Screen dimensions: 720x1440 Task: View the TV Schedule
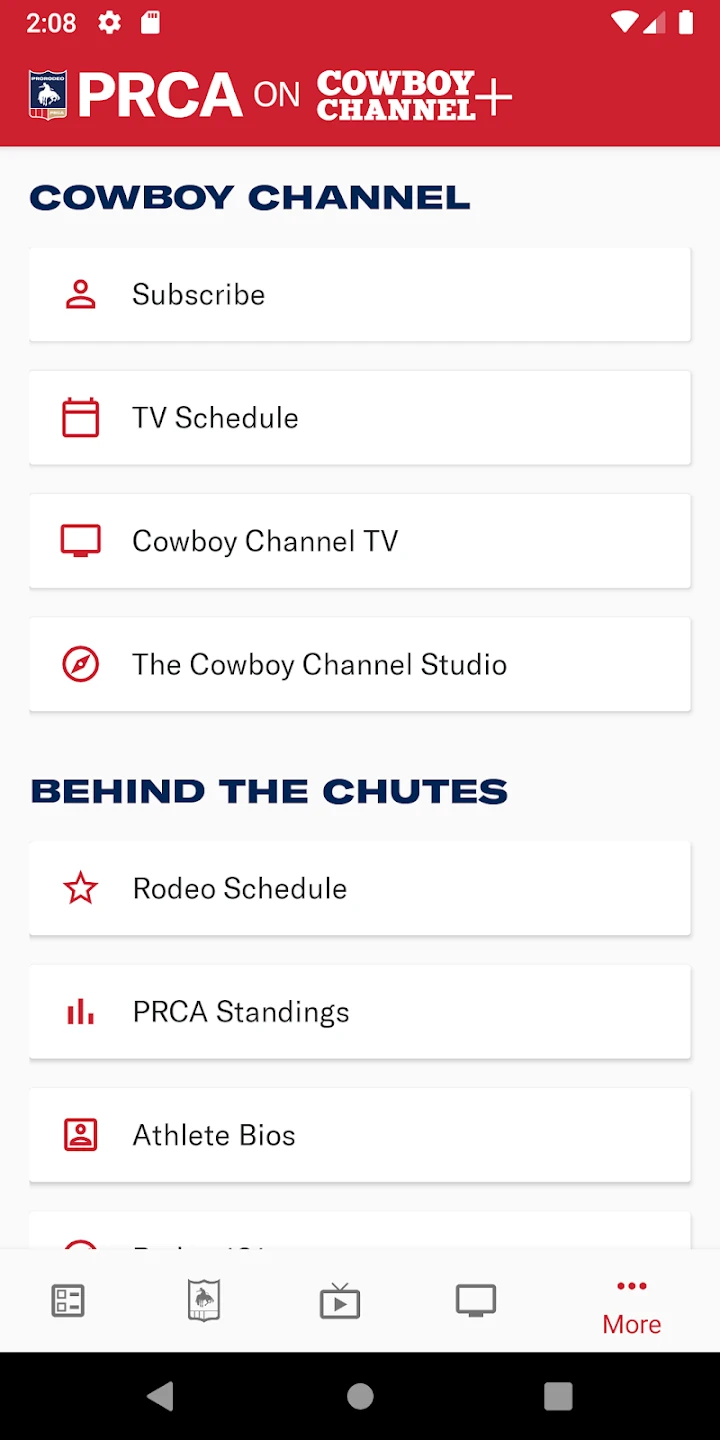[359, 418]
